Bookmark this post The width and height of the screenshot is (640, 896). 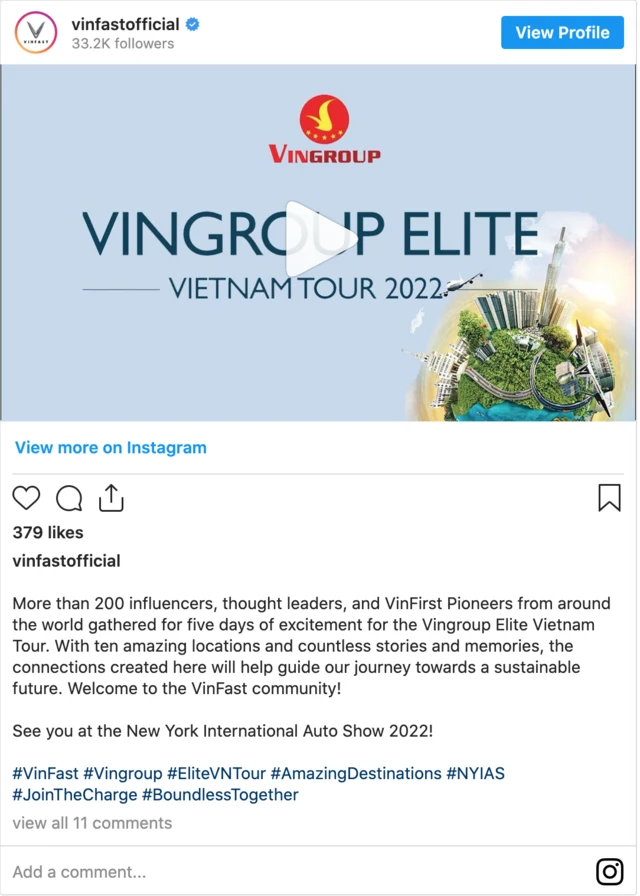point(609,498)
